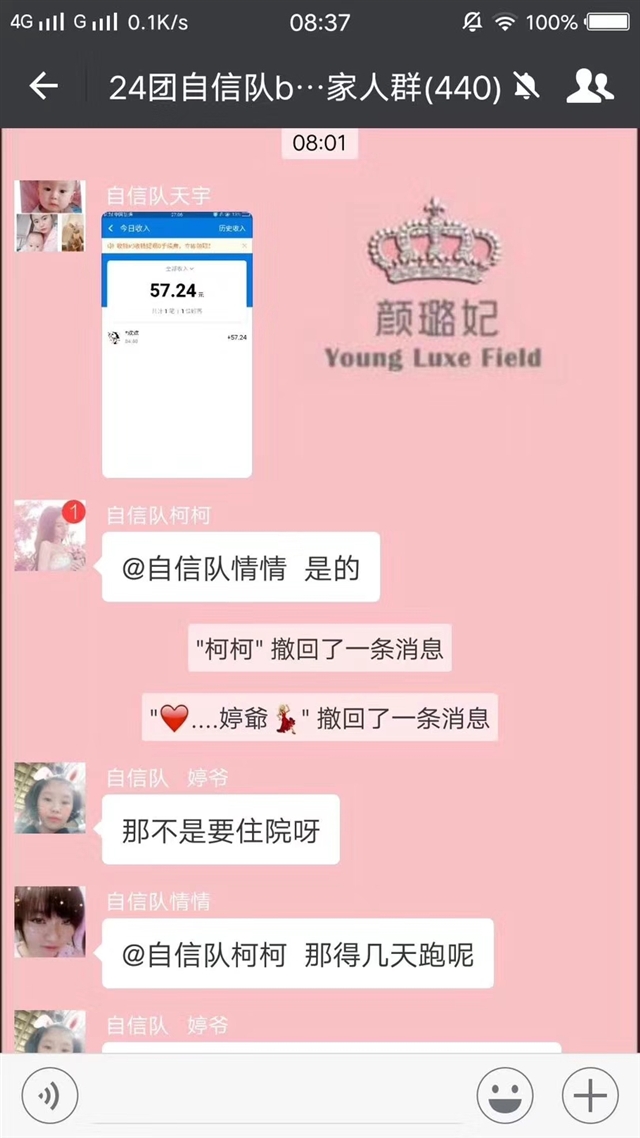
Task: Open the 57.24 income screenshot image
Action: coord(178,344)
